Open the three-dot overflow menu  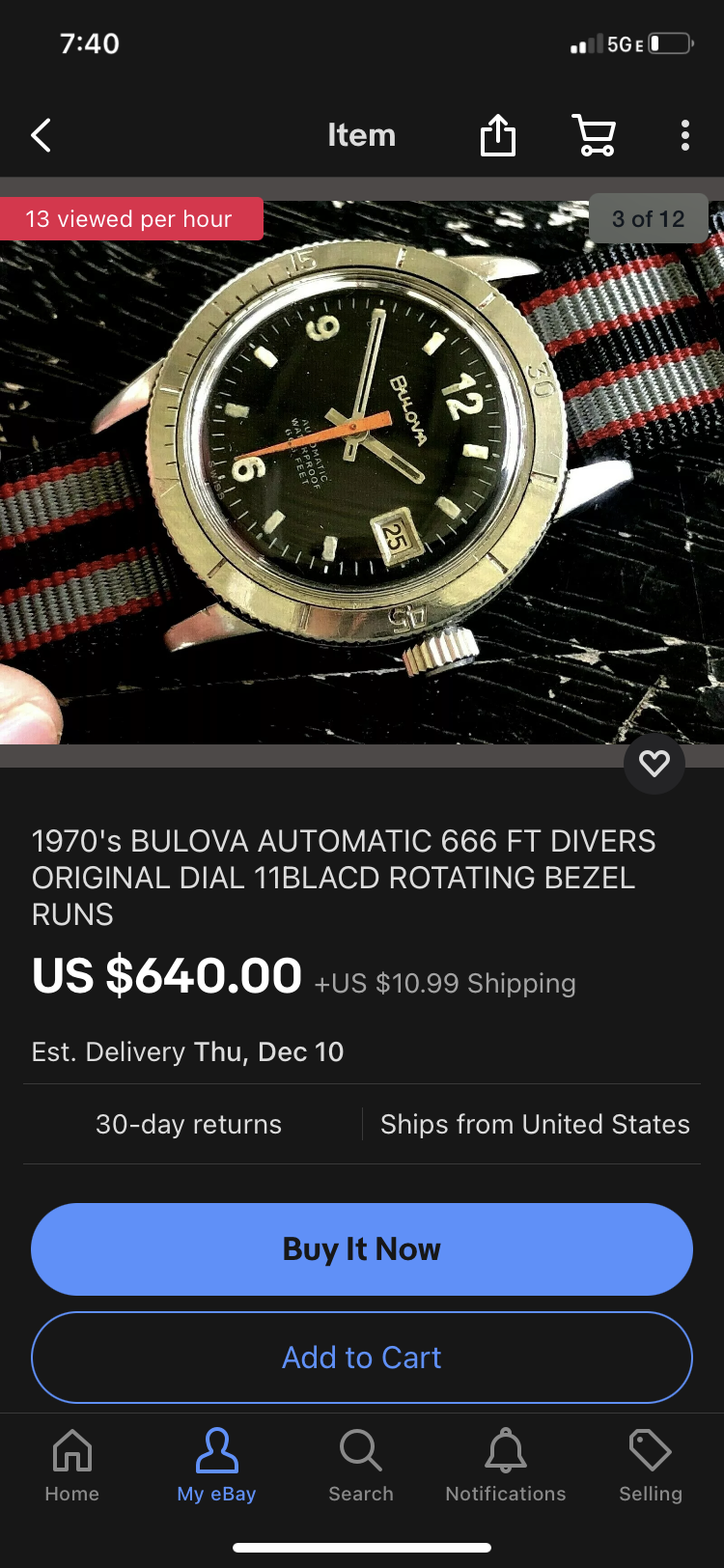coord(684,135)
